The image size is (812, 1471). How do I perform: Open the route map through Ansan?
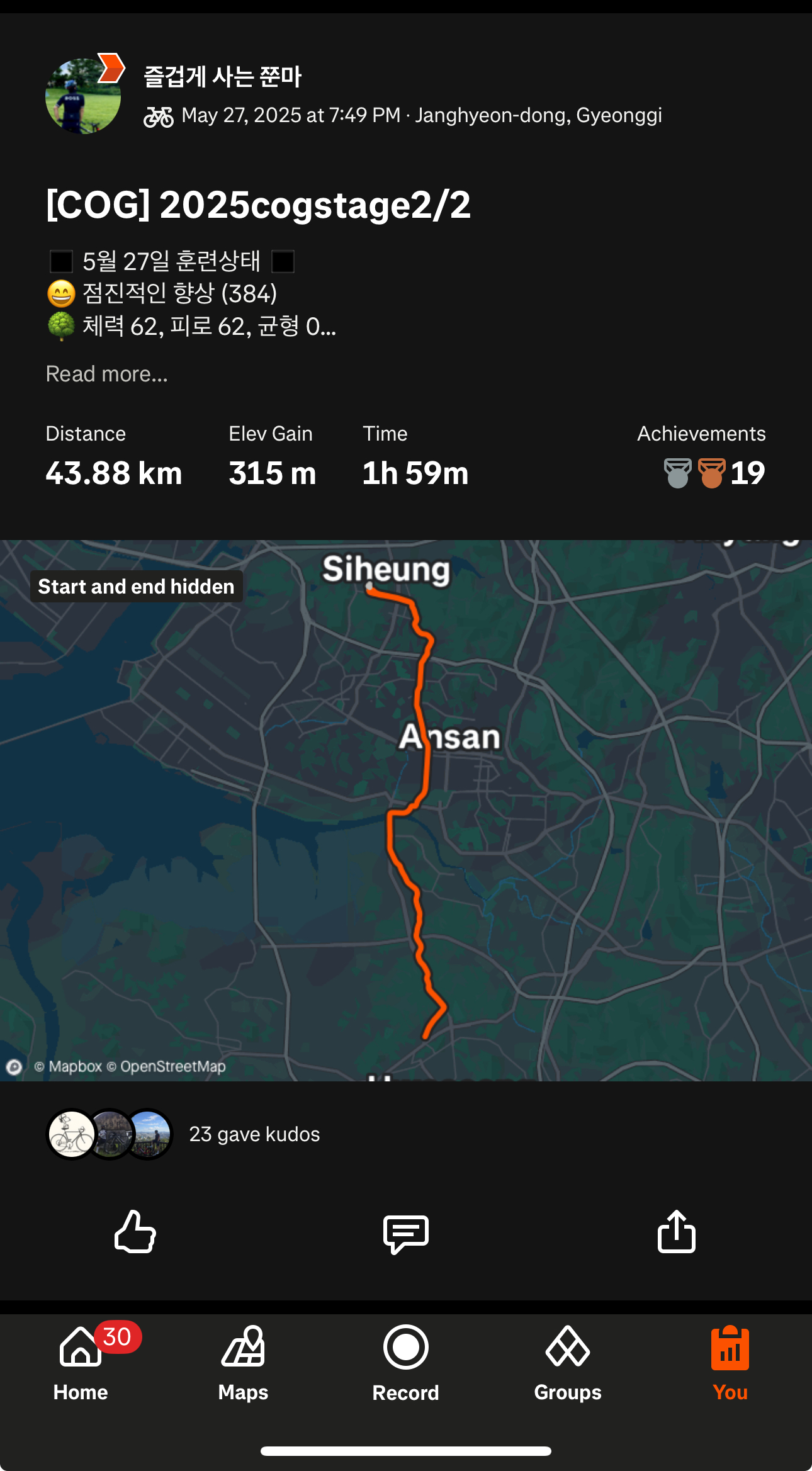tap(406, 810)
